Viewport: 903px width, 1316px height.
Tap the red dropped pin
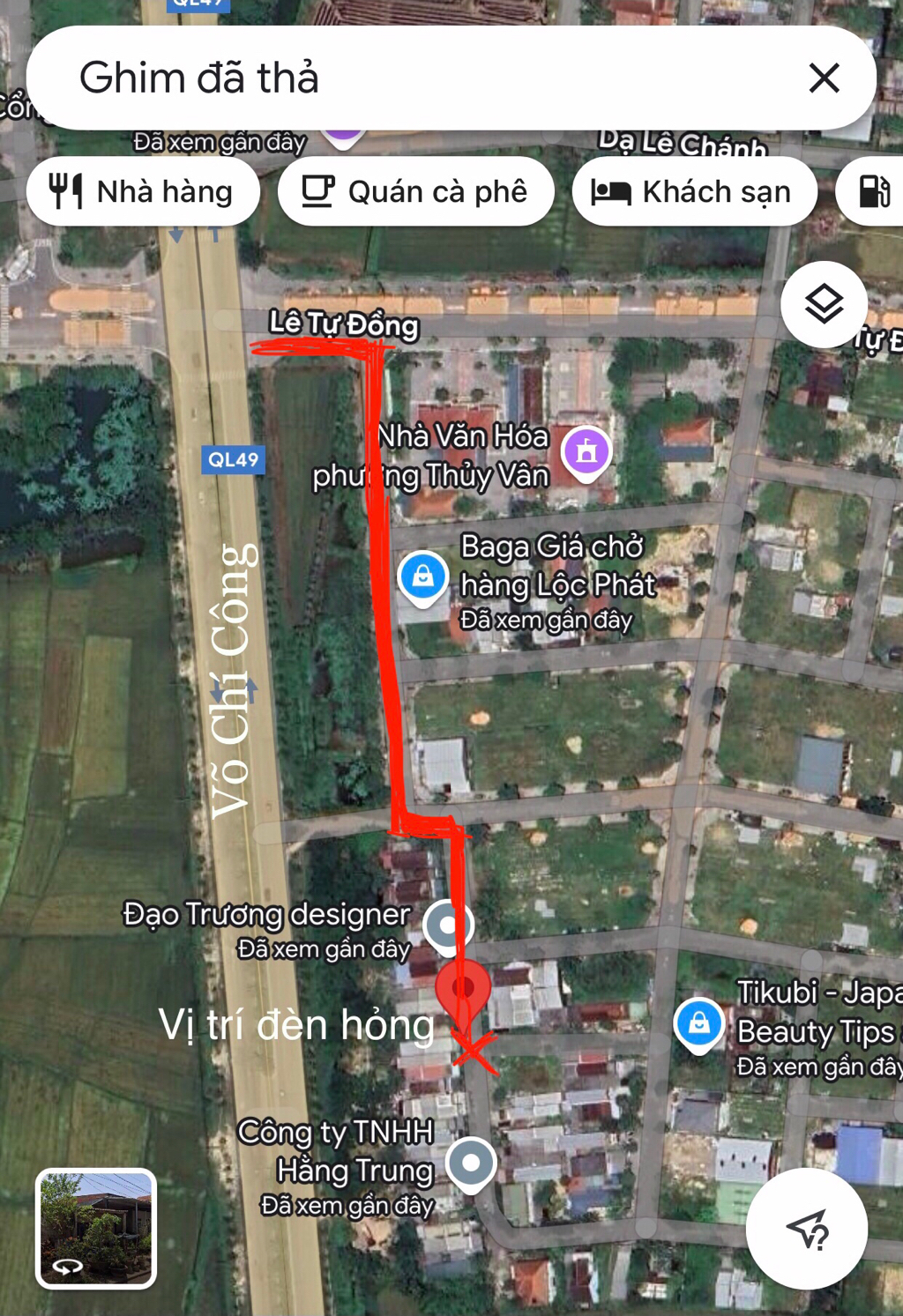(x=463, y=987)
